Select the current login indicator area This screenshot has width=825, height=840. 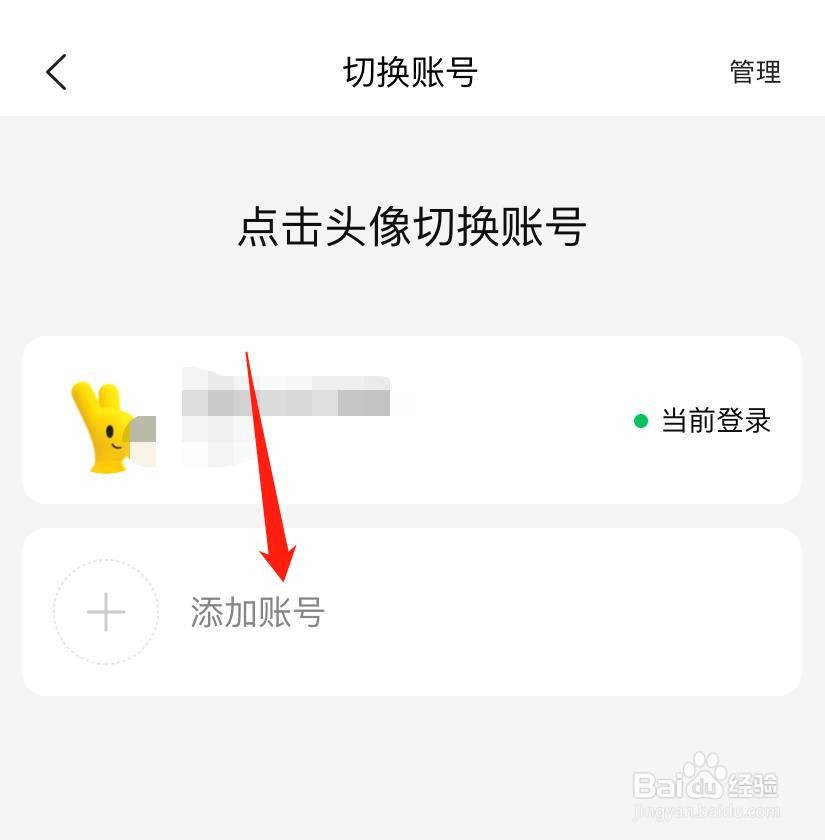click(x=700, y=421)
